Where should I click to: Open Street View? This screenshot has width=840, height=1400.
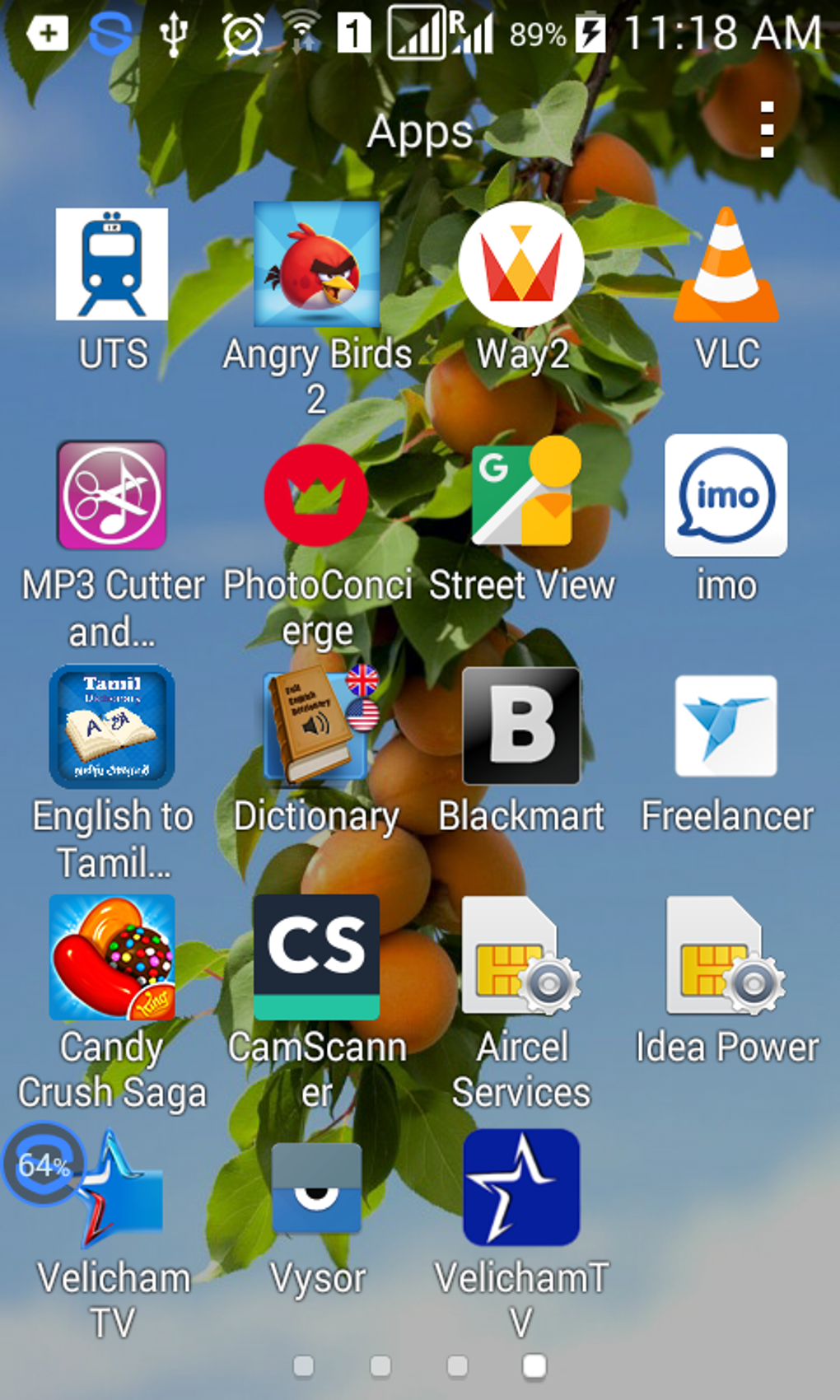tap(521, 494)
